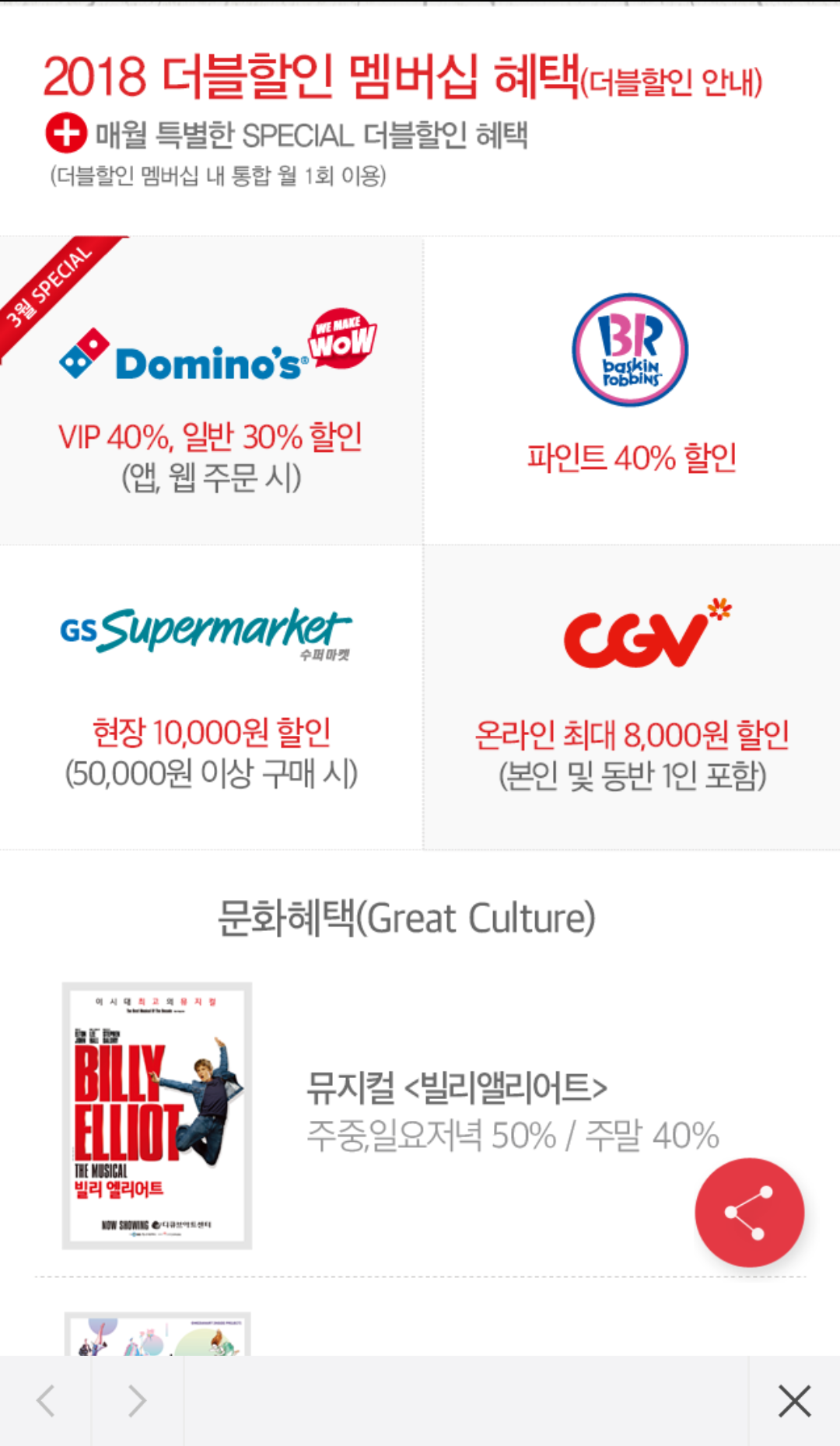This screenshot has height=1446, width=840.
Task: Open the Domino's 40% discount offer
Action: 212,390
